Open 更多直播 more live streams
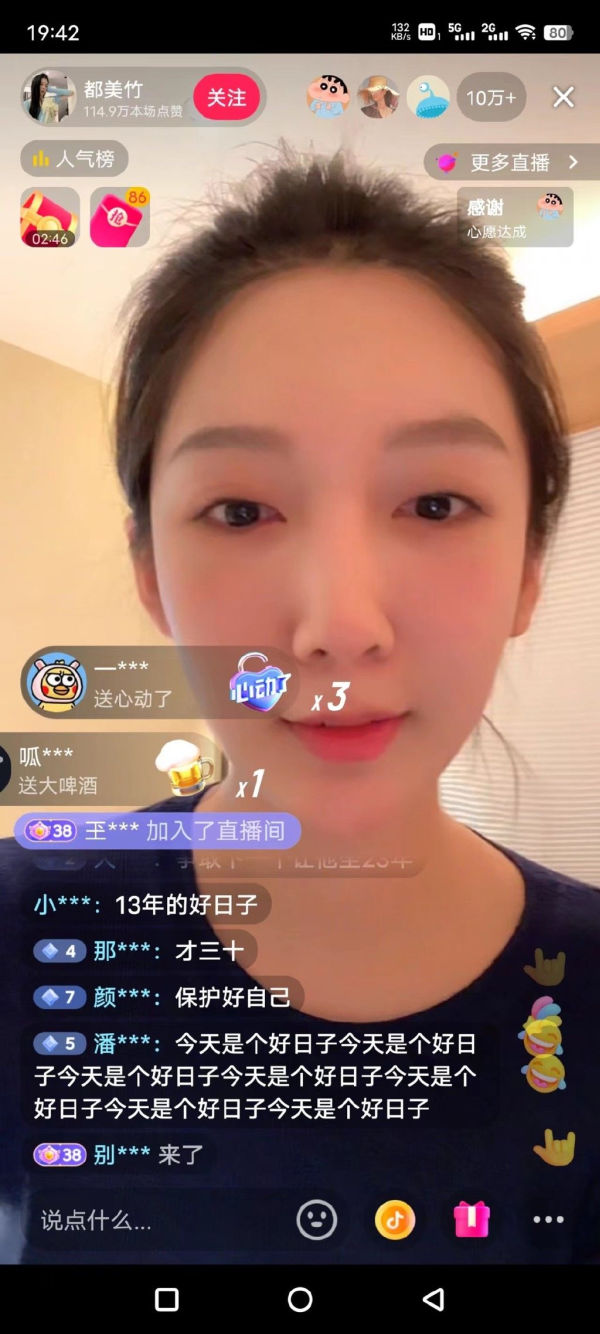This screenshot has height=1334, width=600. (511, 162)
